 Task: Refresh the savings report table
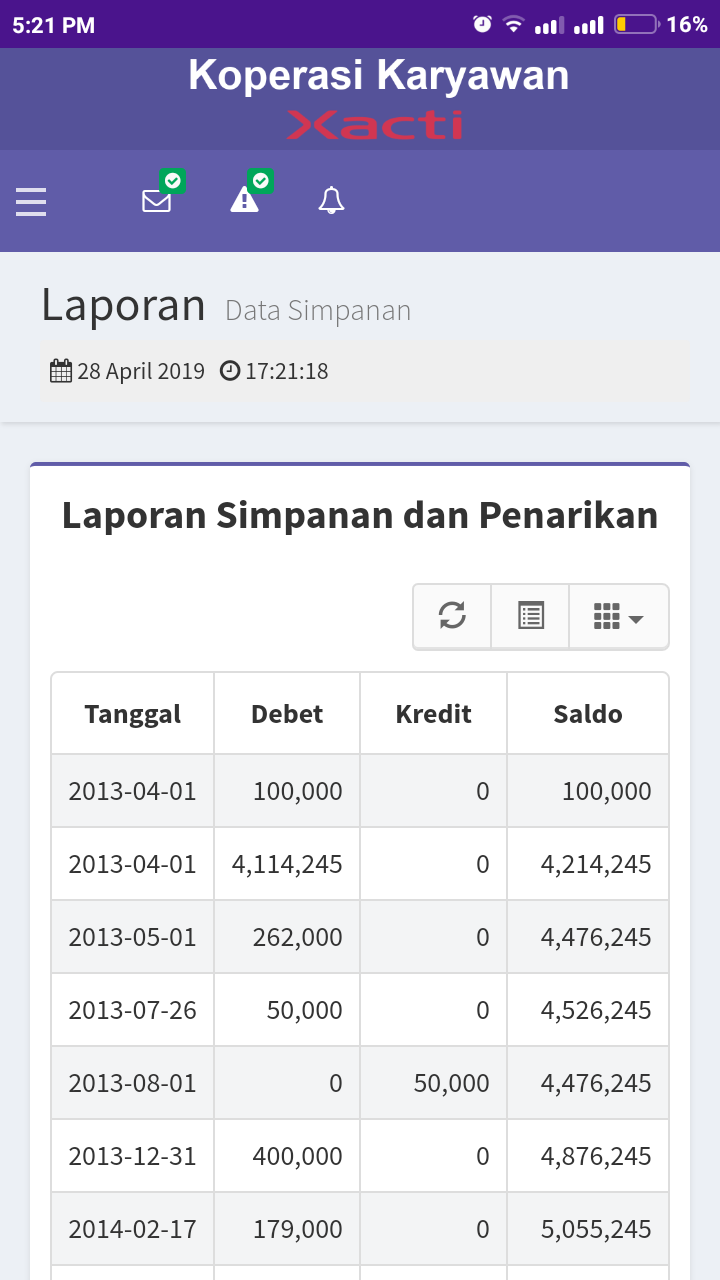(x=452, y=616)
